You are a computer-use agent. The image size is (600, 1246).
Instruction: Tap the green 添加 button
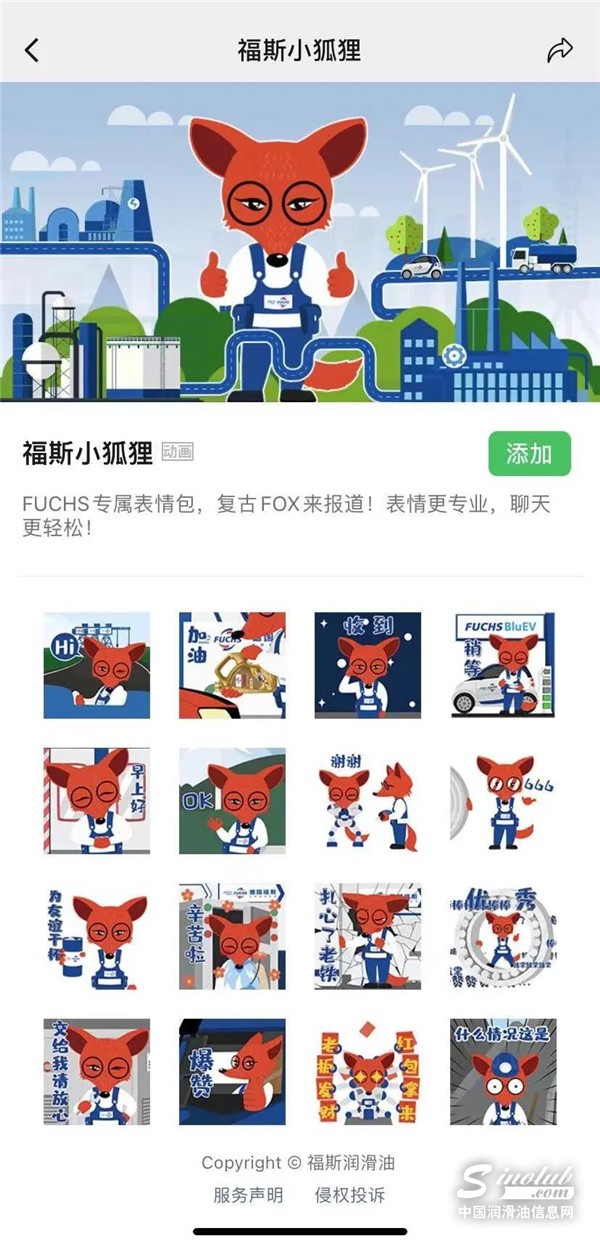529,454
